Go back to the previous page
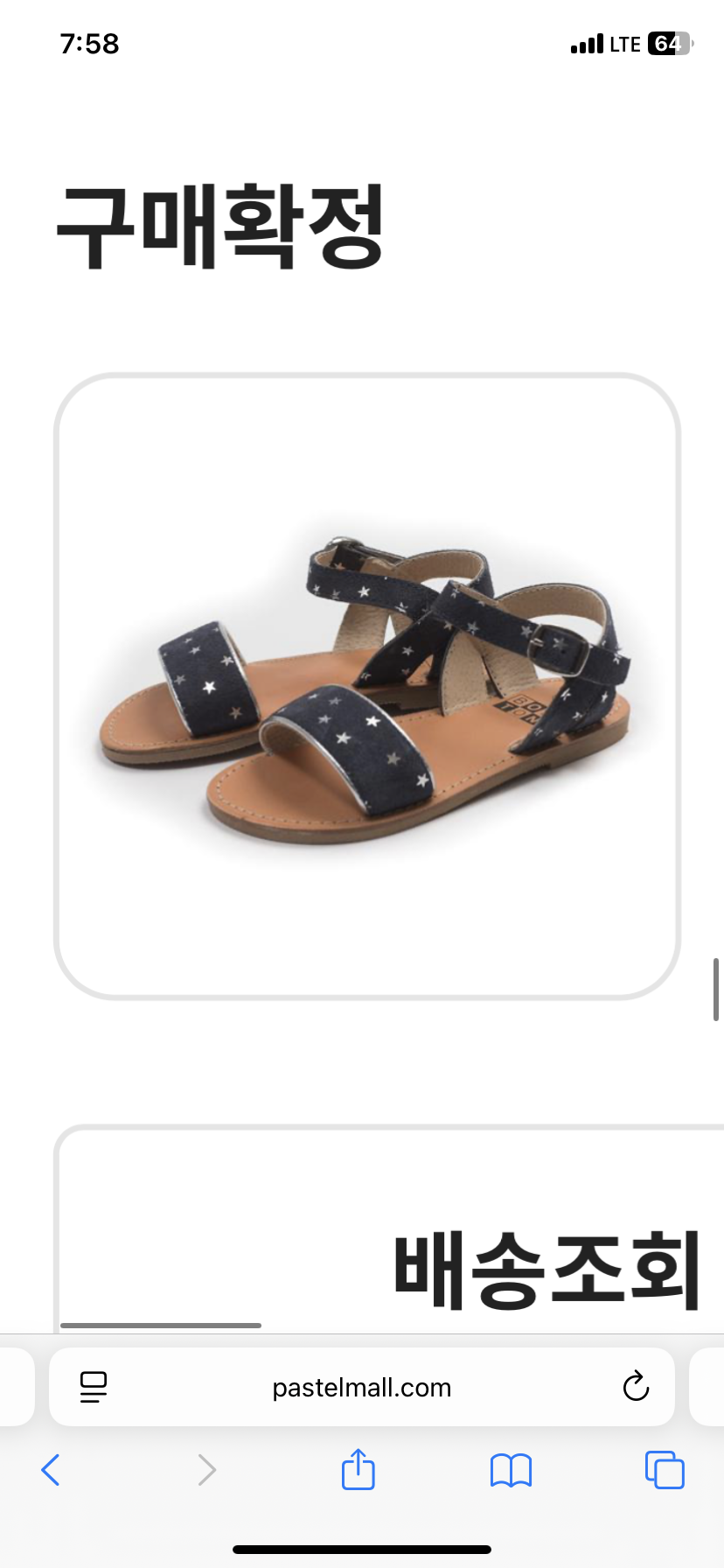 tap(51, 1470)
